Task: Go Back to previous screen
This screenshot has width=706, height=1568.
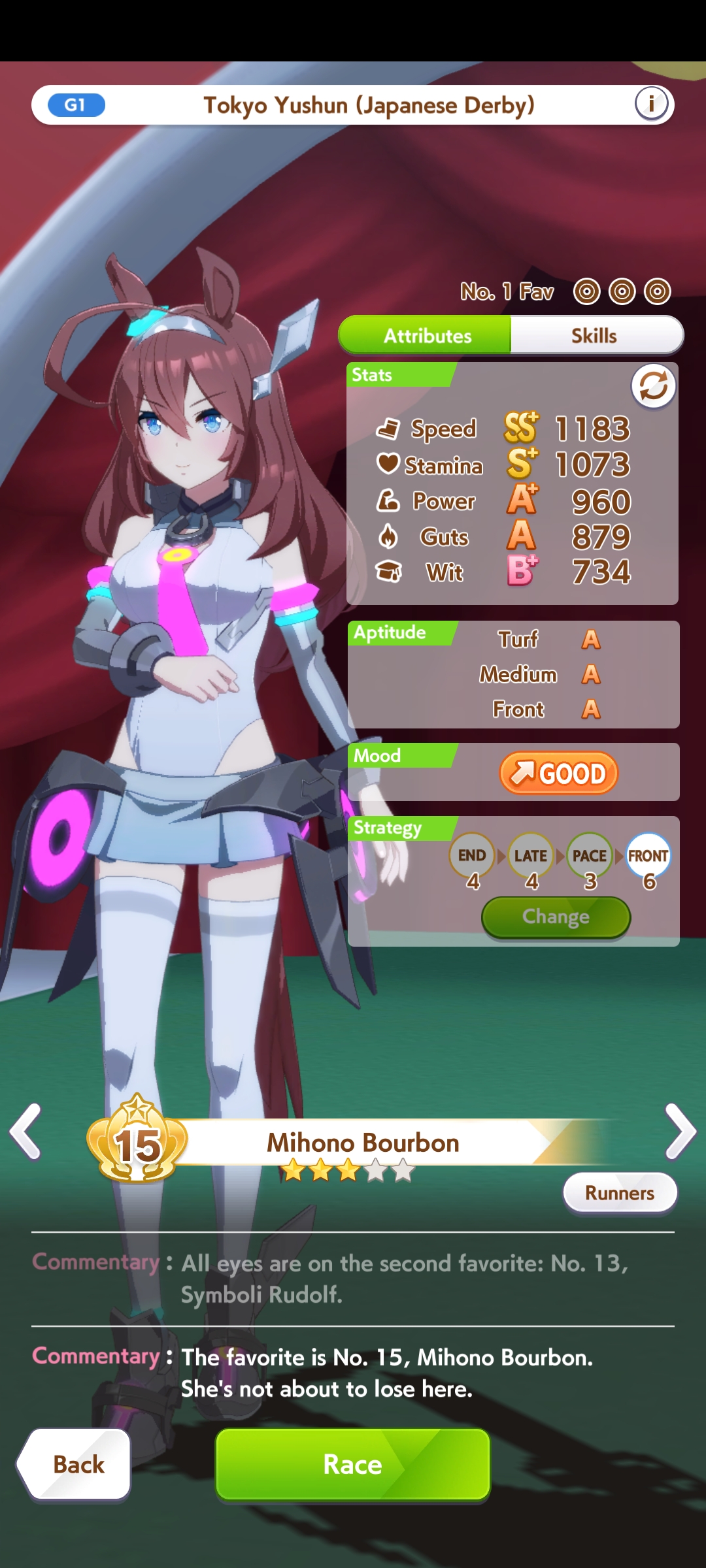Action: 75,1464
